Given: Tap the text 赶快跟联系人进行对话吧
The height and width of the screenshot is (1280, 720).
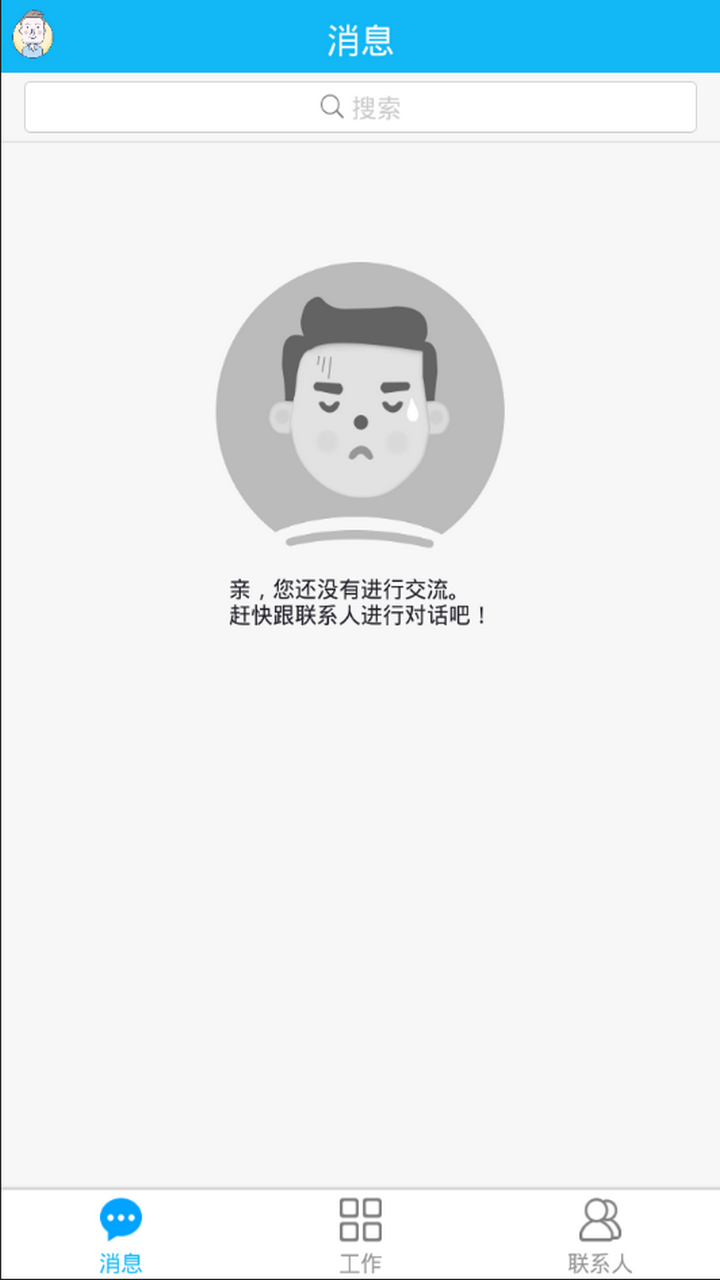Looking at the screenshot, I should 358,618.
